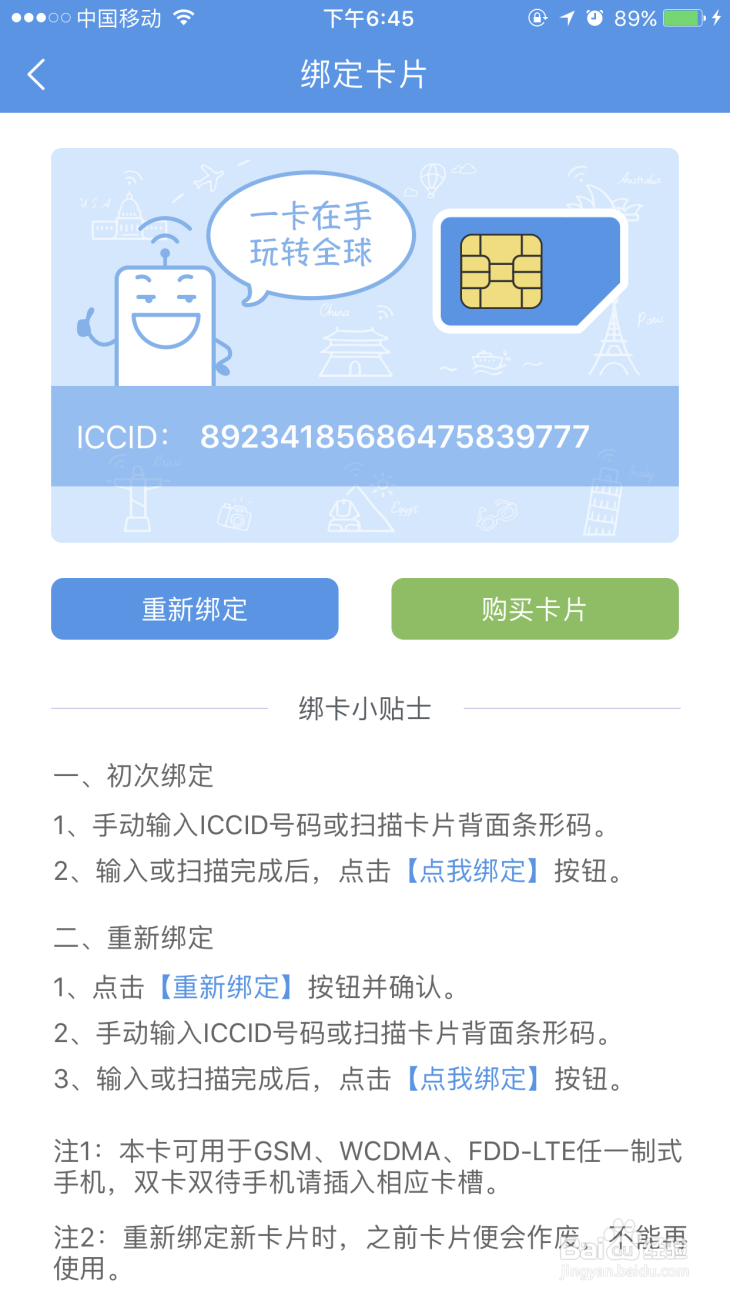Tap the 绑卡小贴士 section heading
The image size is (730, 1297).
364,708
